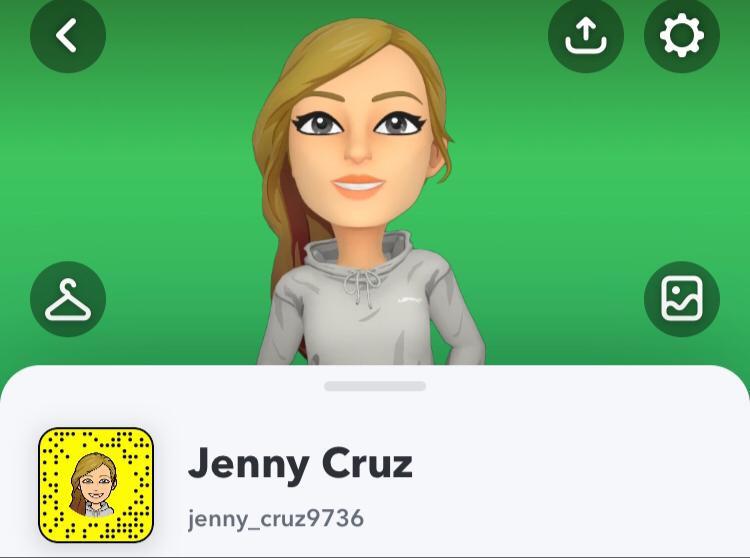Change Bitmoji outfit with hanger icon

(x=67, y=299)
